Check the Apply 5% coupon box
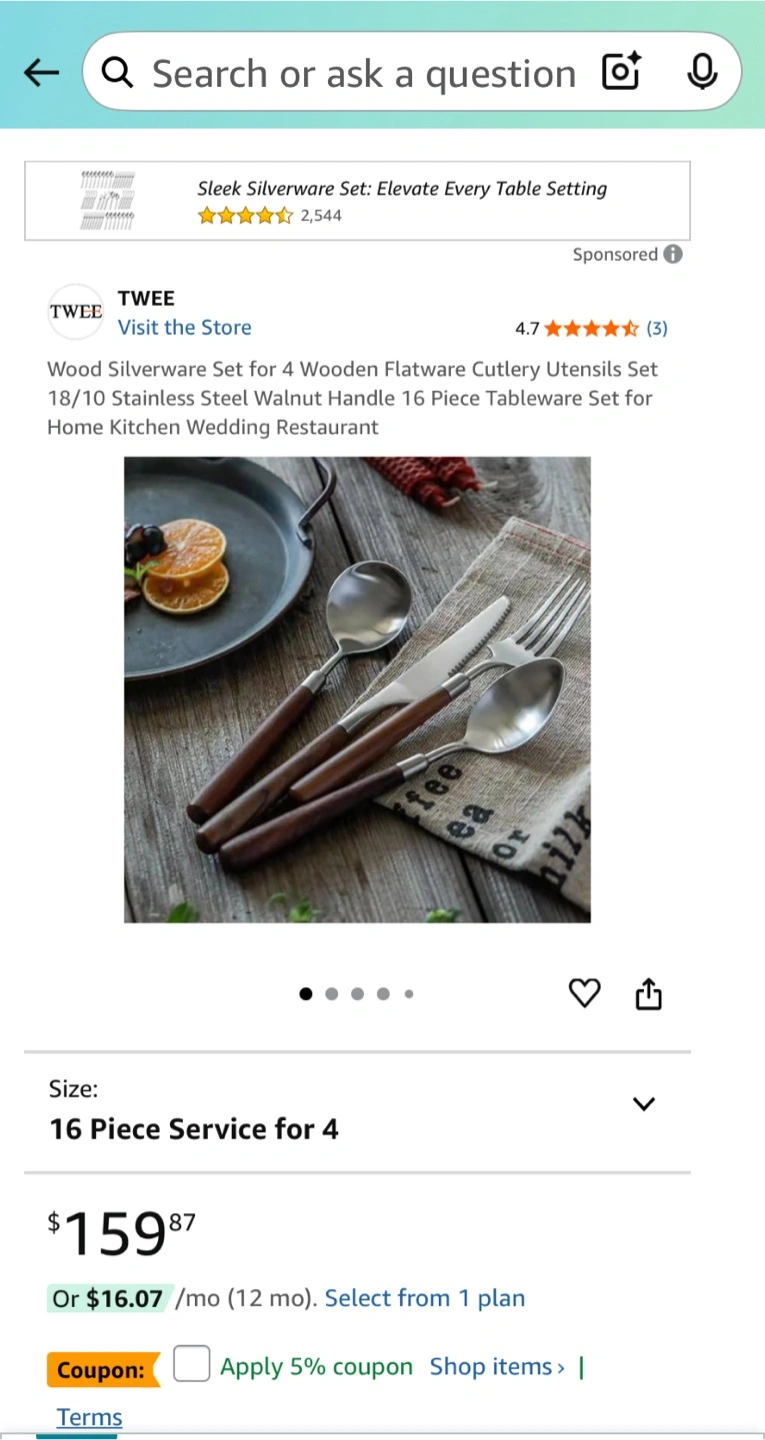This screenshot has height=1440, width=765. [192, 1364]
